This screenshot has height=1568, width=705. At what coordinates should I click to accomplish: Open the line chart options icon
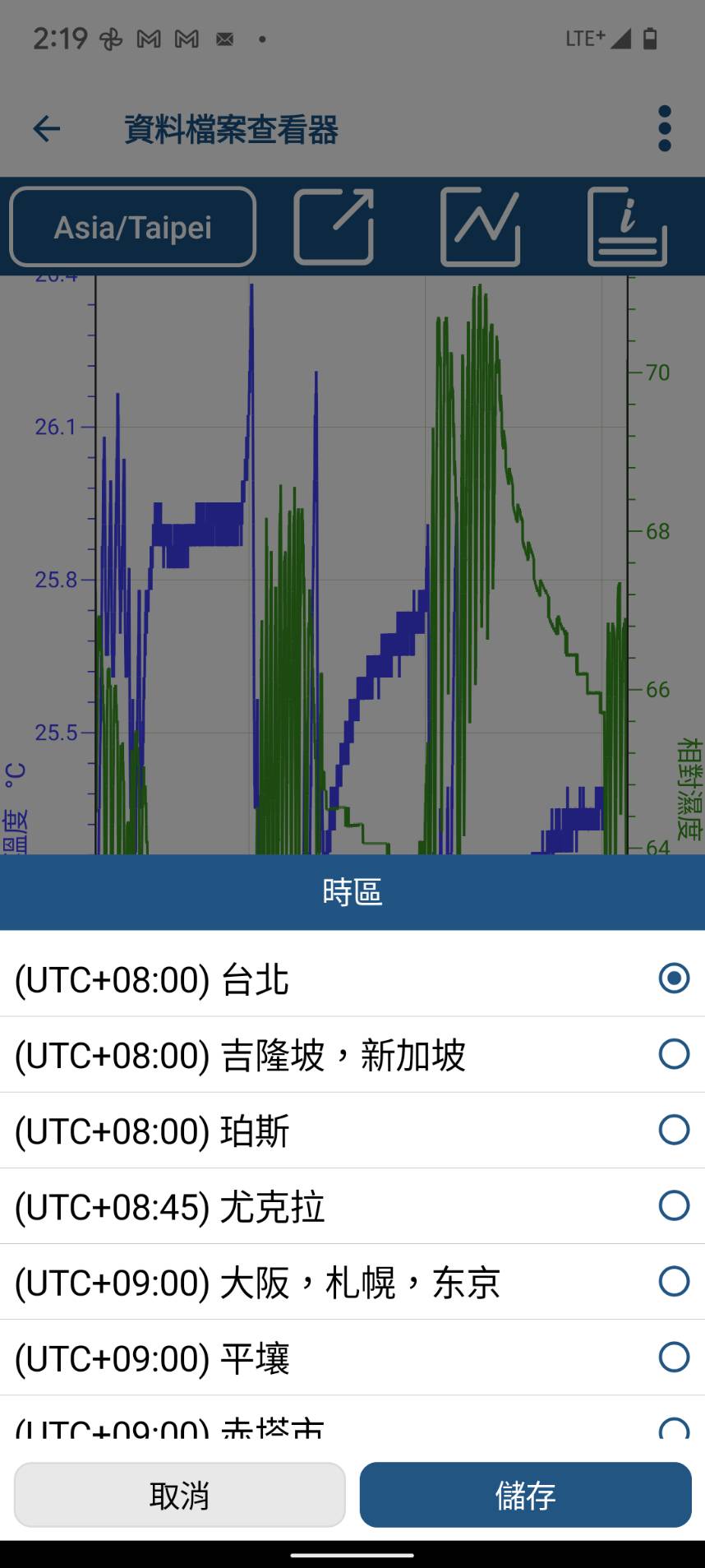tap(480, 227)
